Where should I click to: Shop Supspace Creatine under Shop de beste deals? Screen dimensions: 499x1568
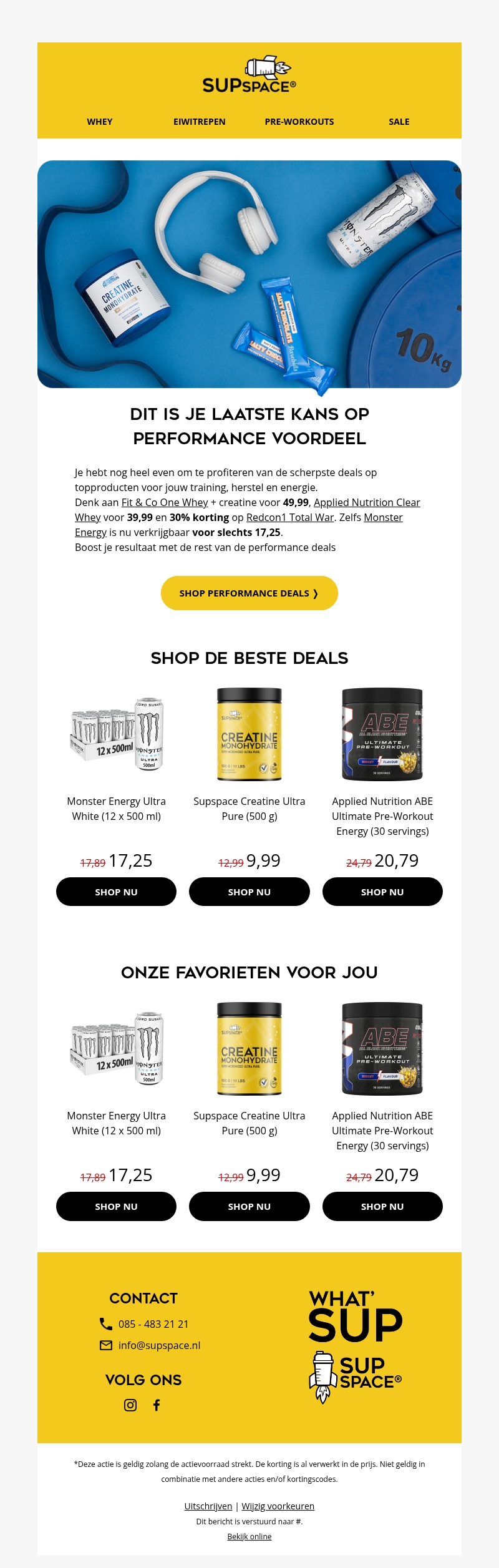click(249, 892)
